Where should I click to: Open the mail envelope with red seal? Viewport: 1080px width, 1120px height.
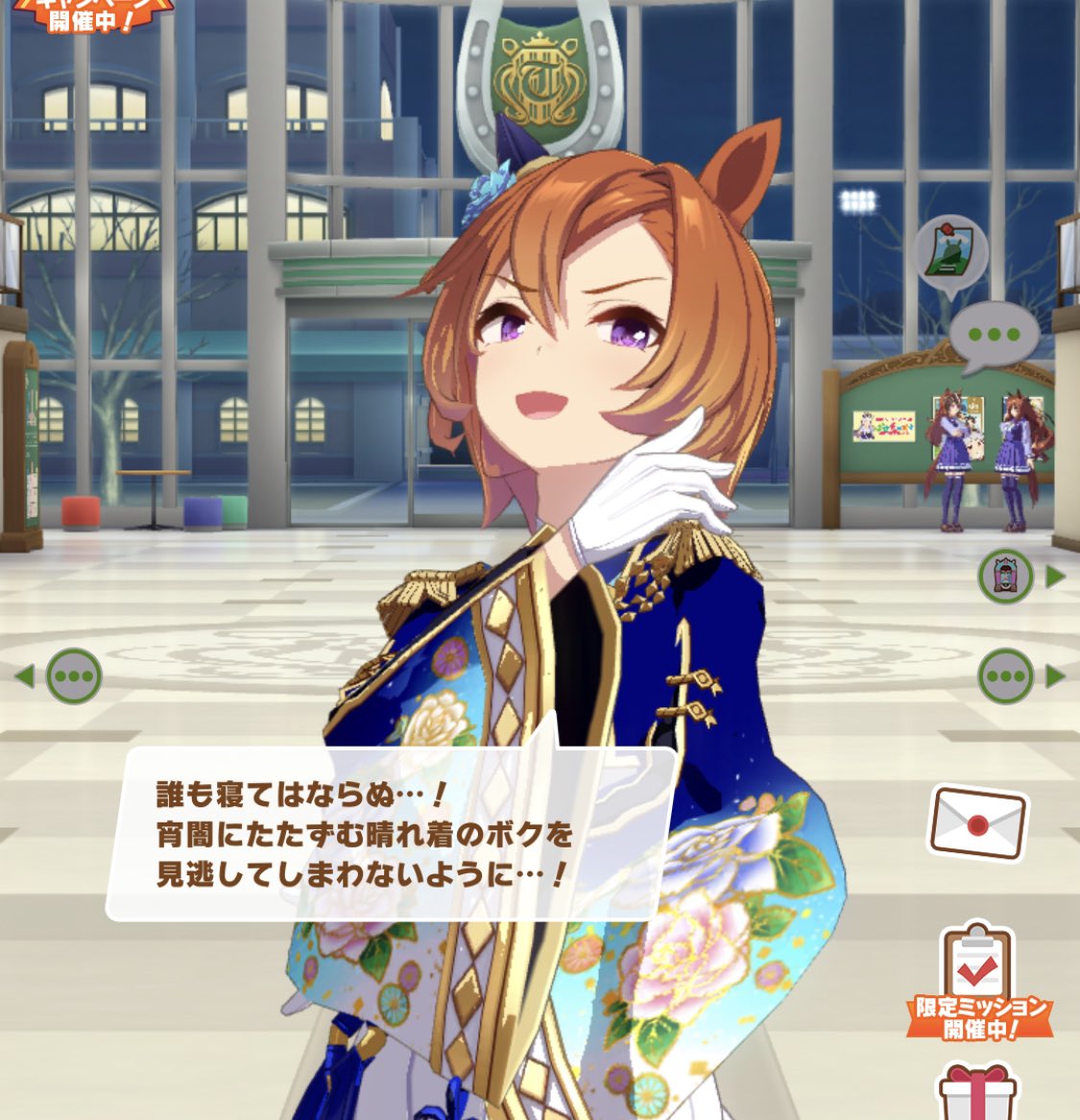pos(978,822)
